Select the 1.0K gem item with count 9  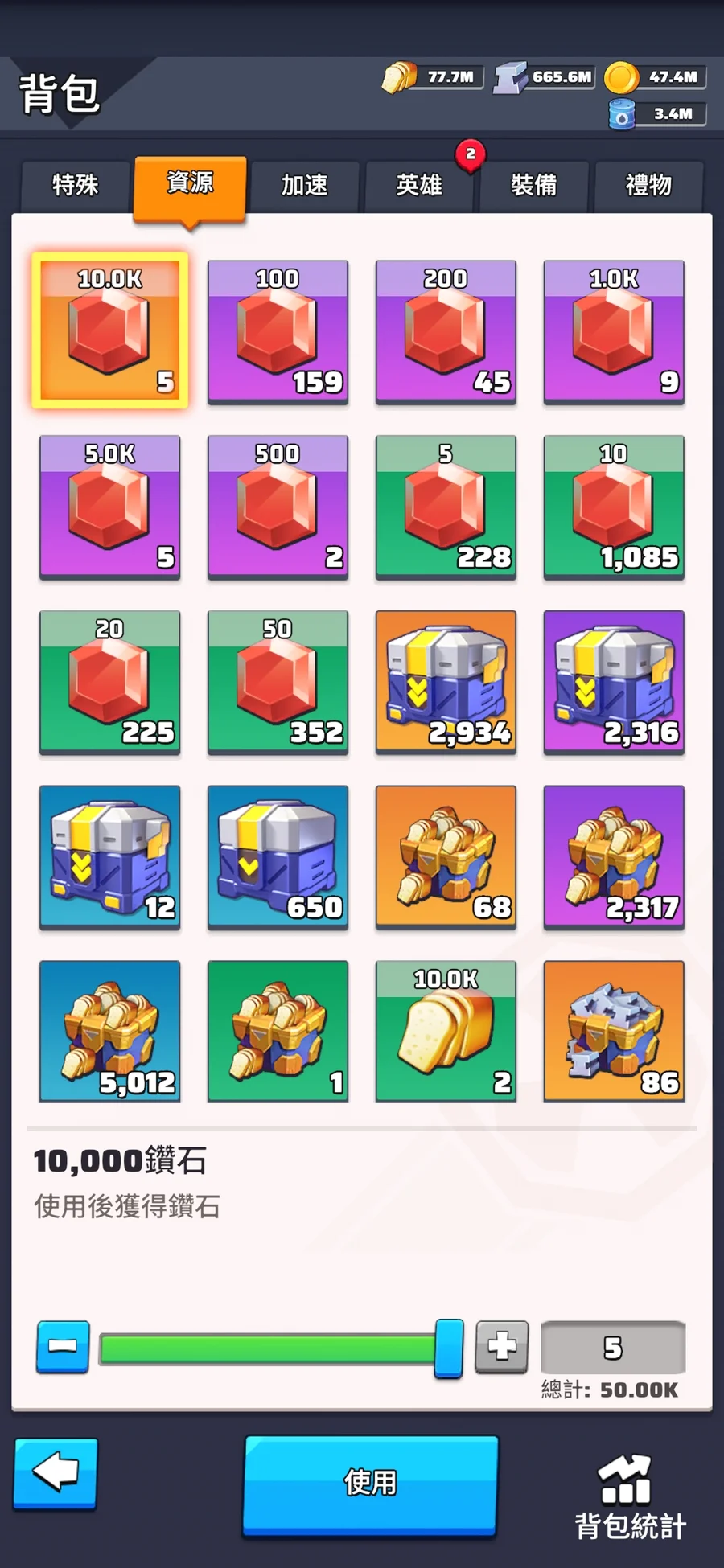click(x=614, y=331)
